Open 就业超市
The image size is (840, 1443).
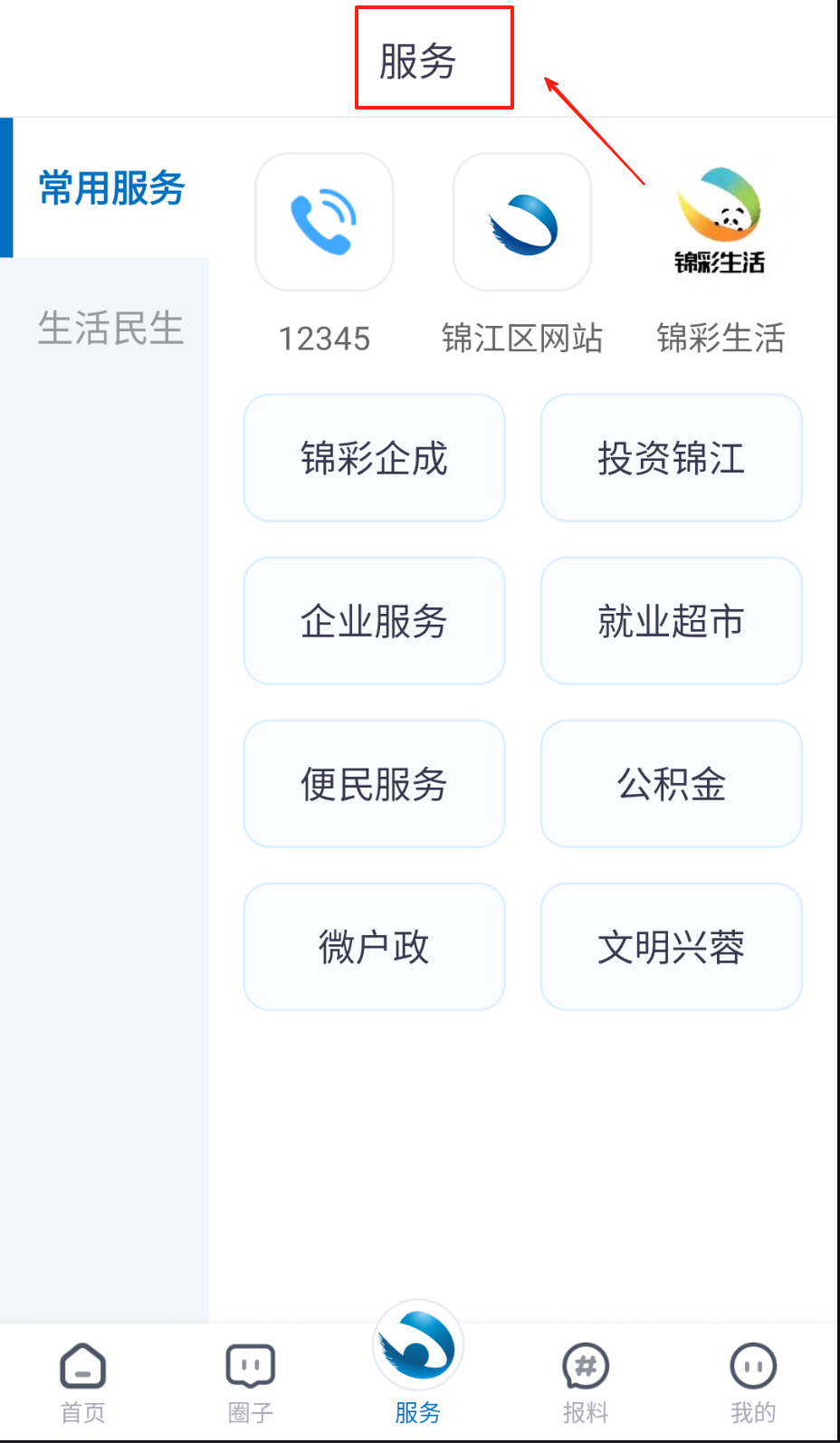click(x=671, y=621)
